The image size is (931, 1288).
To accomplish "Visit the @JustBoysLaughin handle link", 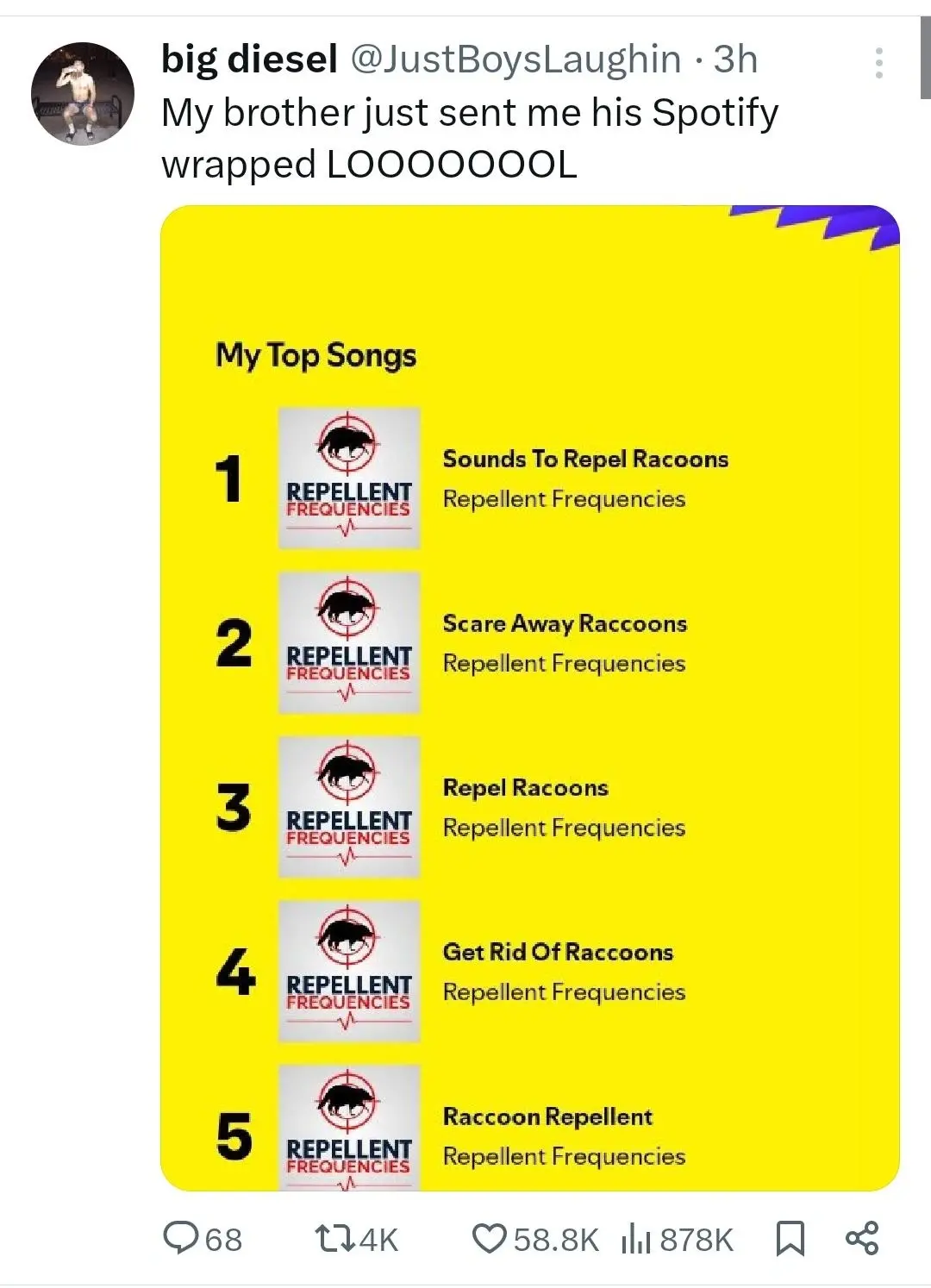I will 515,59.
